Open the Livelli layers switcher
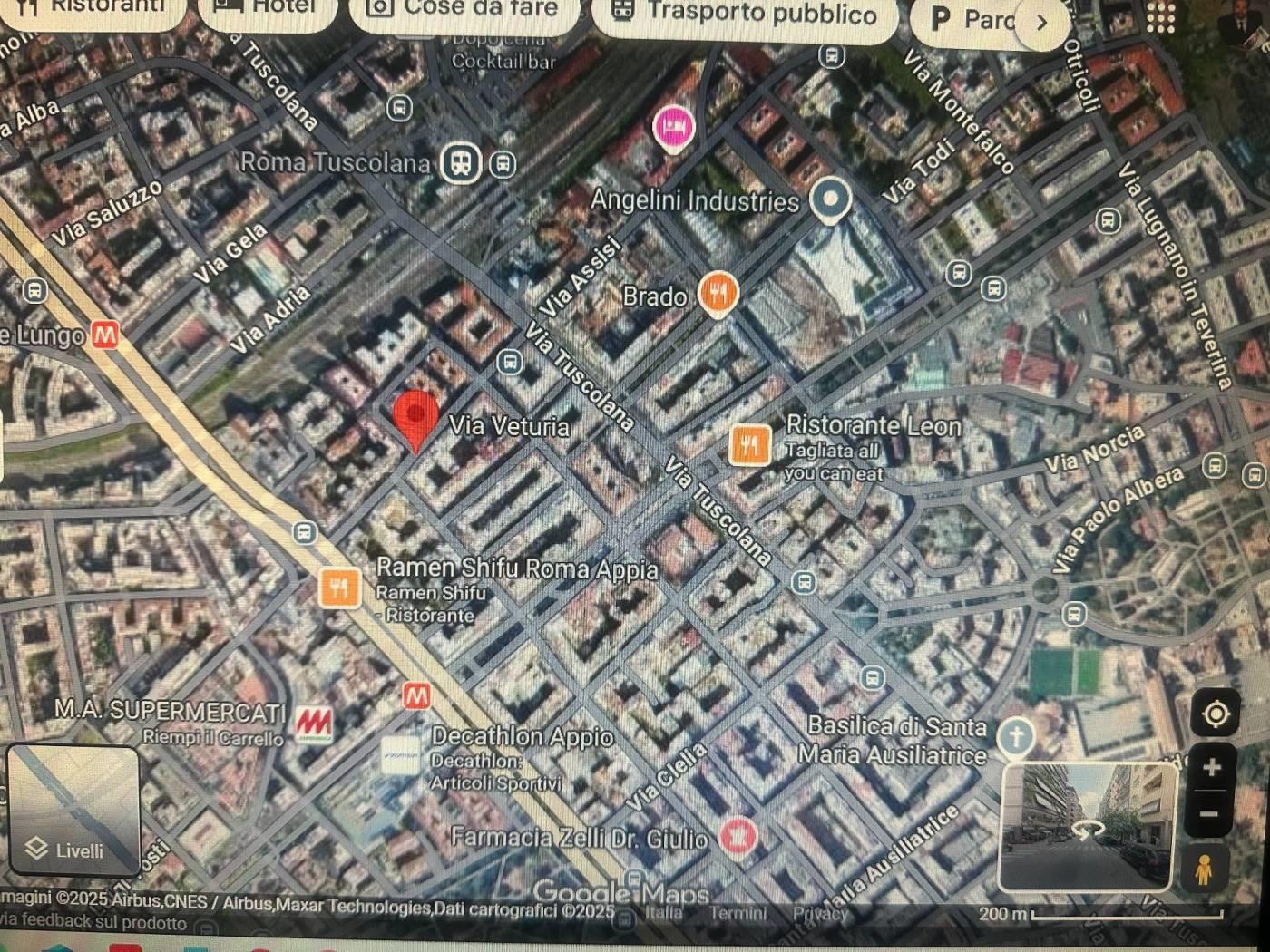 73,809
